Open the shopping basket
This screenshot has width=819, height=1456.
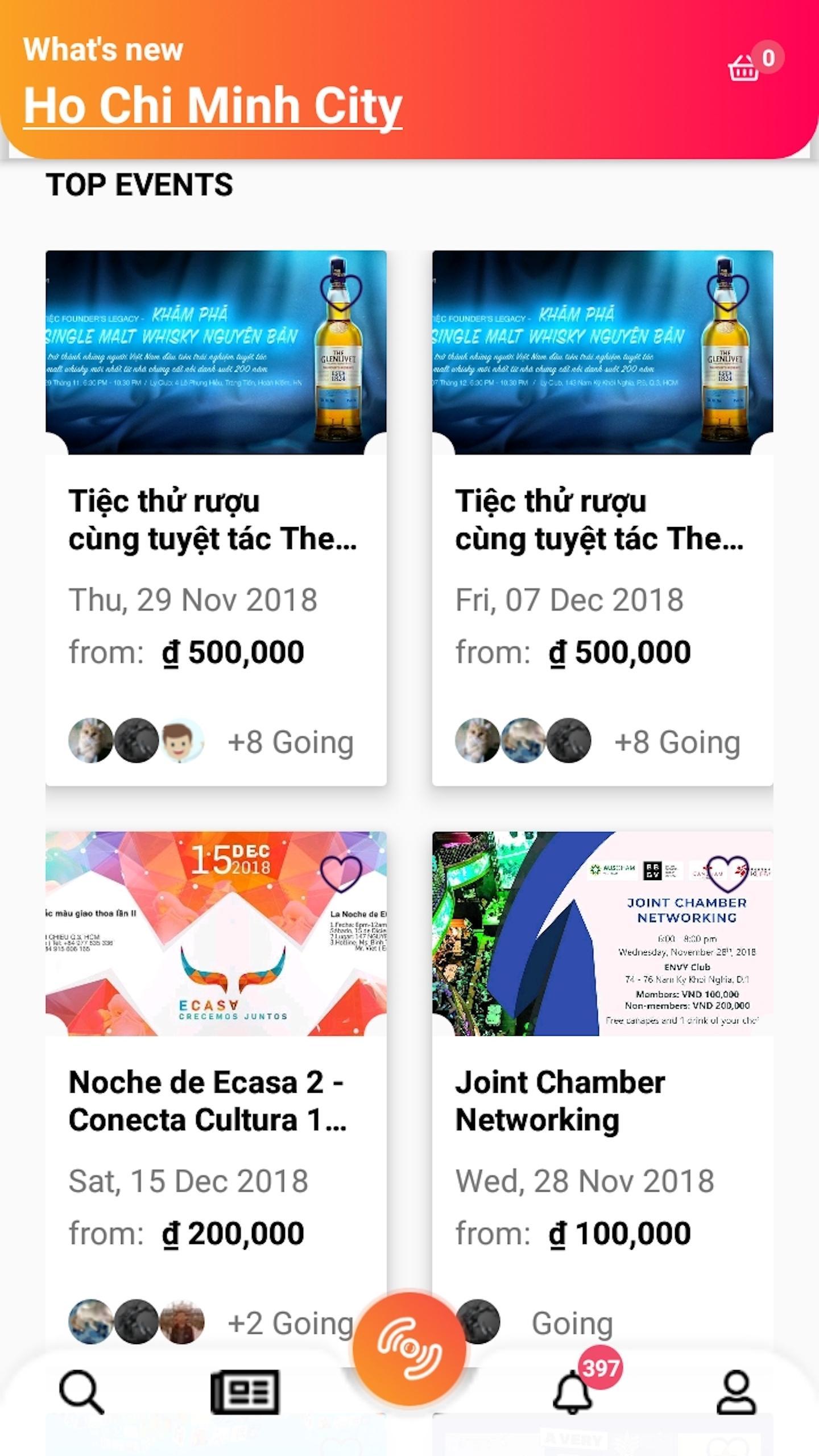pos(744,68)
